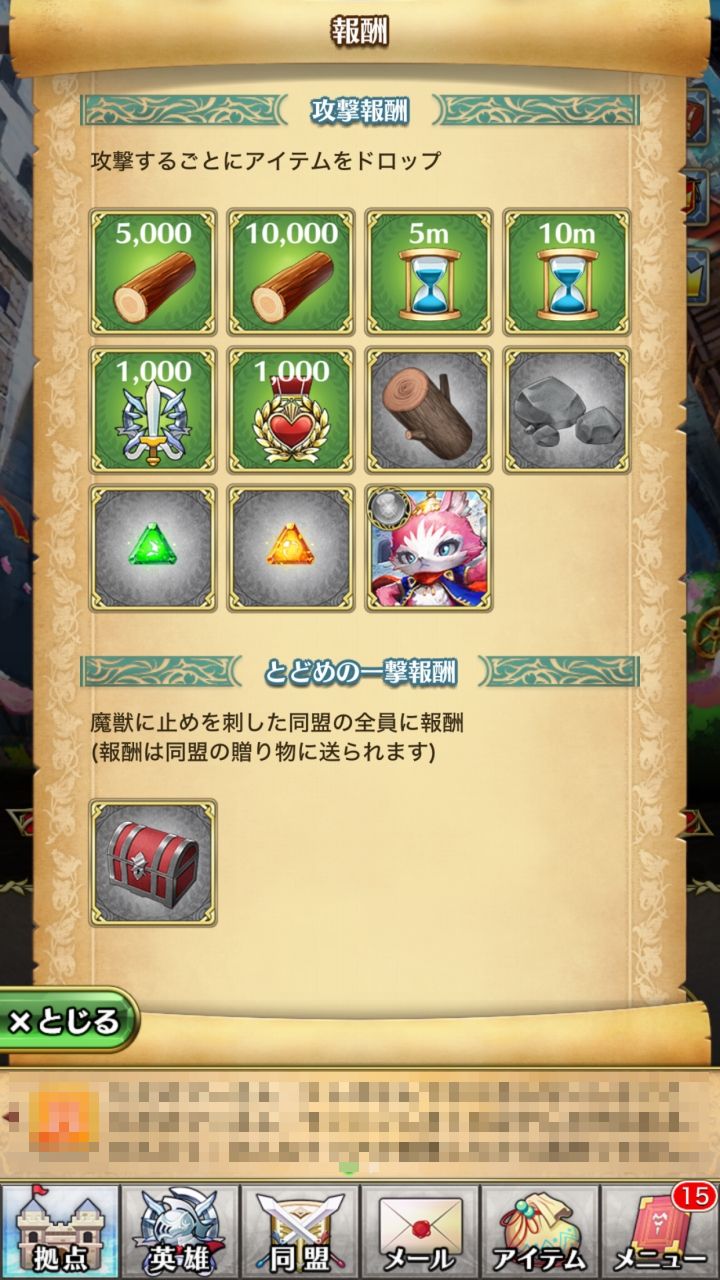View the 10m hourglass speedup reward
Viewport: 720px width, 1280px height.
point(567,272)
